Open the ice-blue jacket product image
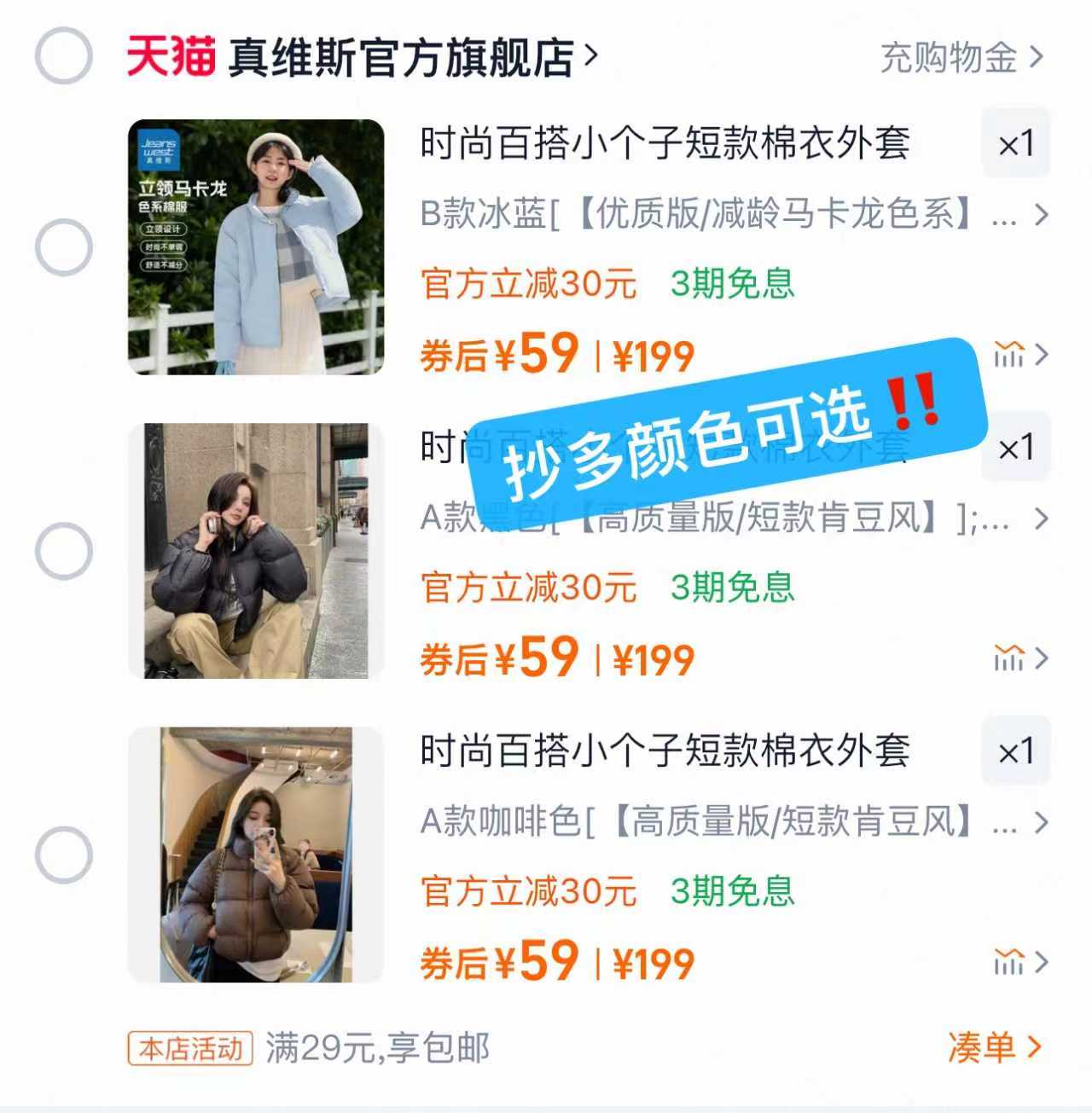This screenshot has height=1113, width=1092. 256,247
